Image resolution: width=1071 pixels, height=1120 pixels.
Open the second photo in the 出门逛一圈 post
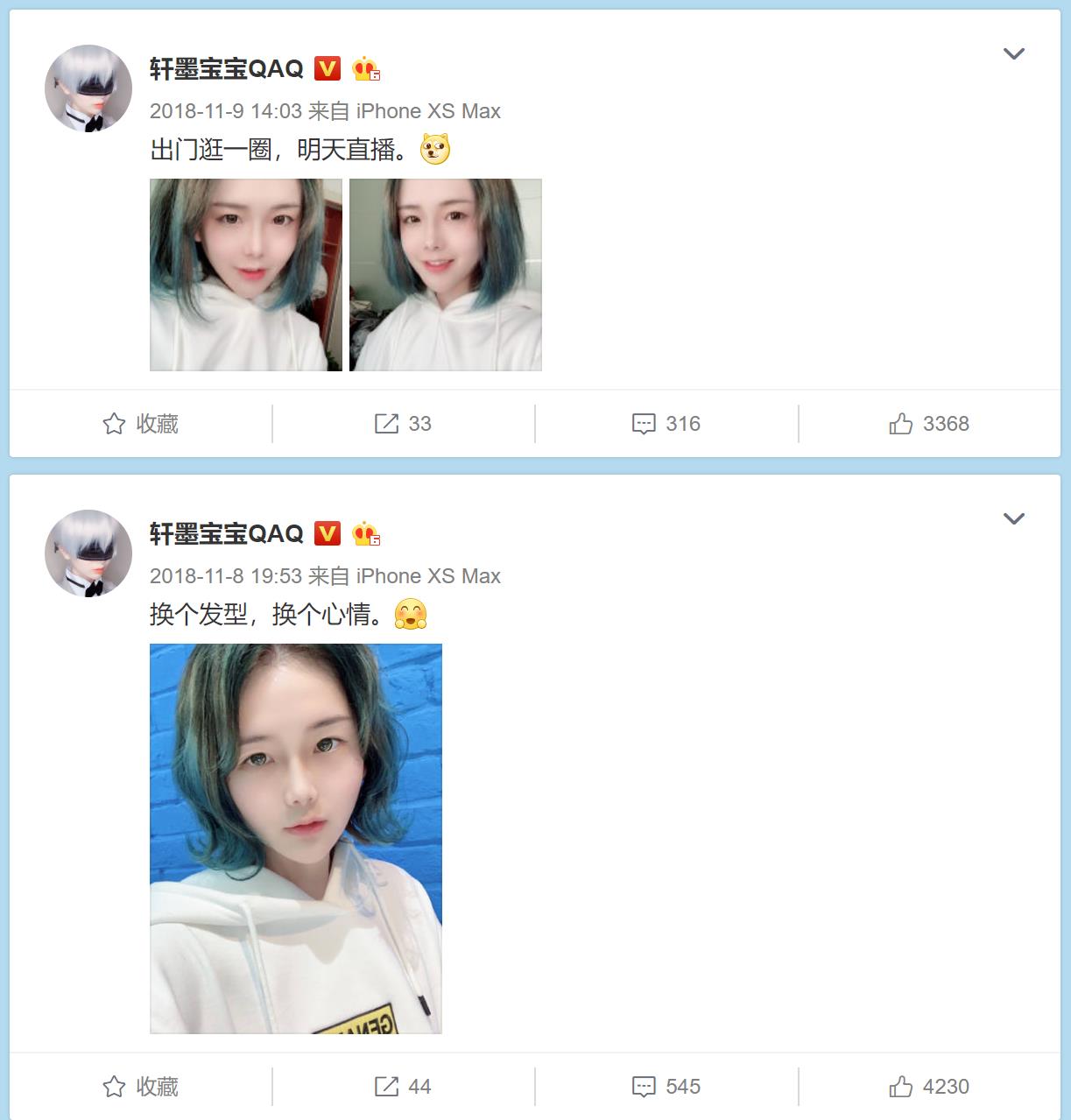click(445, 275)
